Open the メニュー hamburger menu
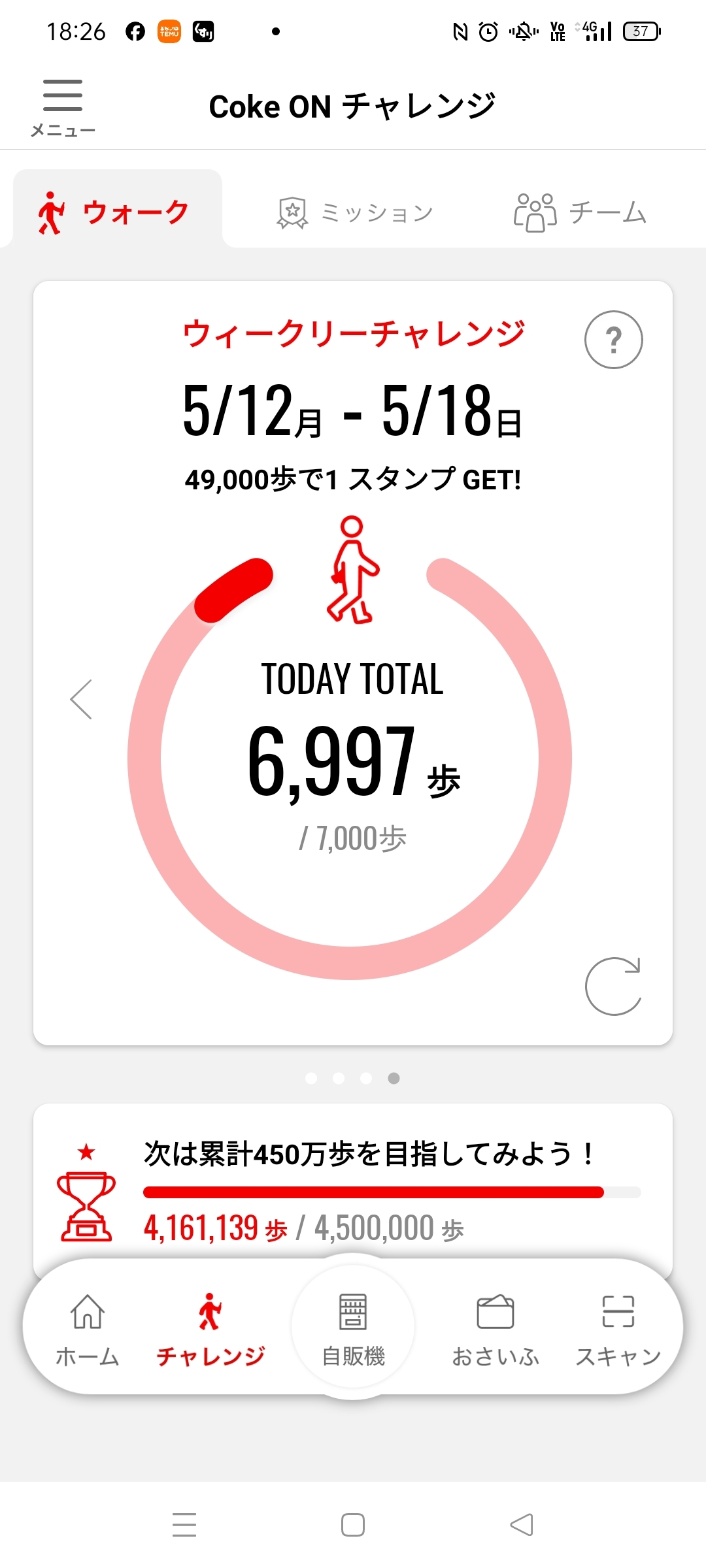706x1568 pixels. [x=63, y=107]
